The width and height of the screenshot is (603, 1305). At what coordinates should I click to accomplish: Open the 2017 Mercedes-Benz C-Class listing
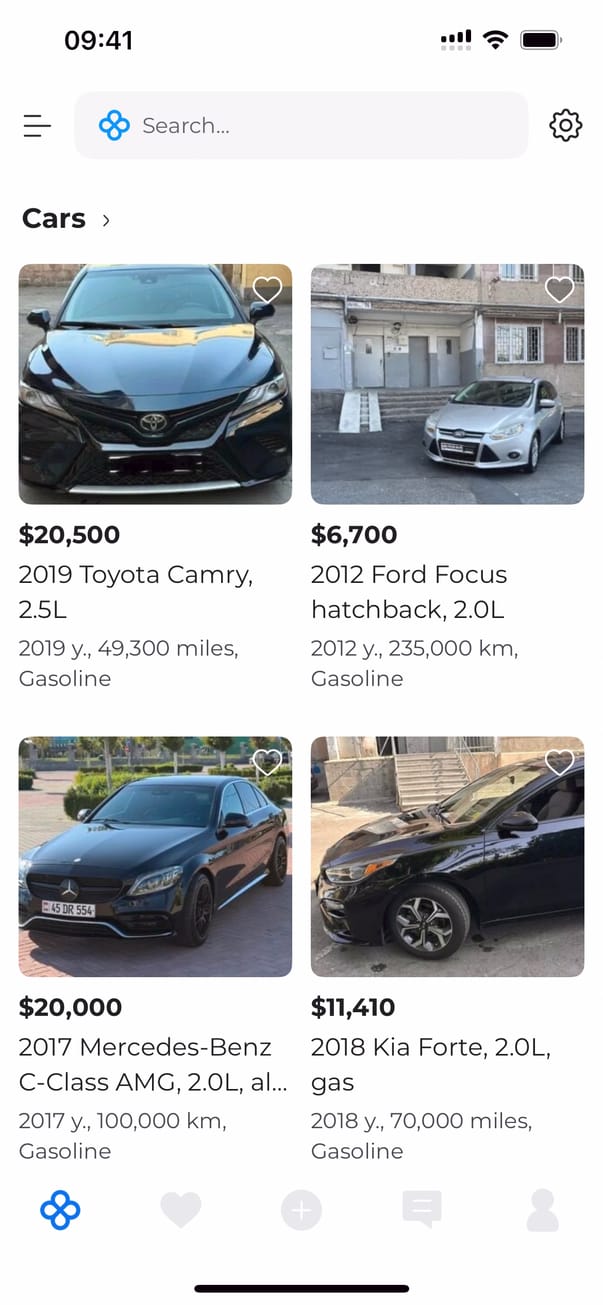tap(155, 857)
